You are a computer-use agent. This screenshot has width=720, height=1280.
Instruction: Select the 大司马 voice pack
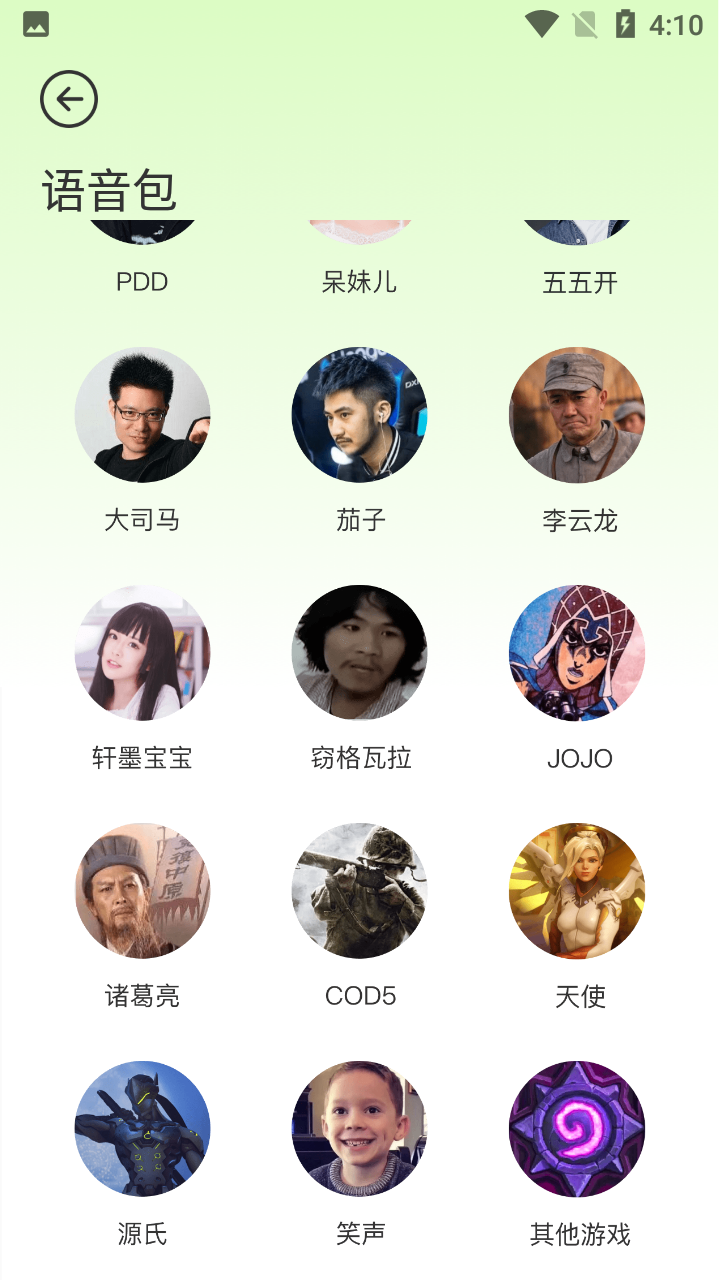(x=142, y=415)
